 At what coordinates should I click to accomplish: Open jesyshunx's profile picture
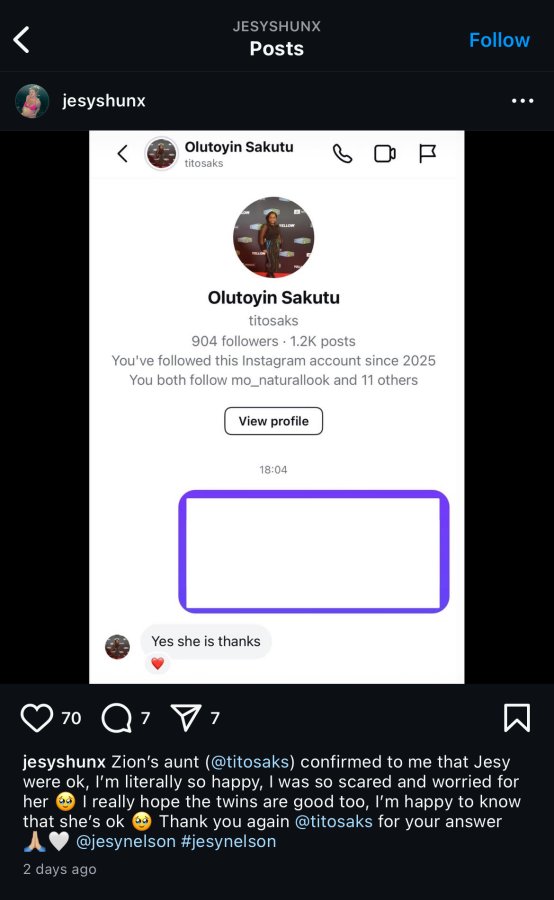click(x=32, y=101)
